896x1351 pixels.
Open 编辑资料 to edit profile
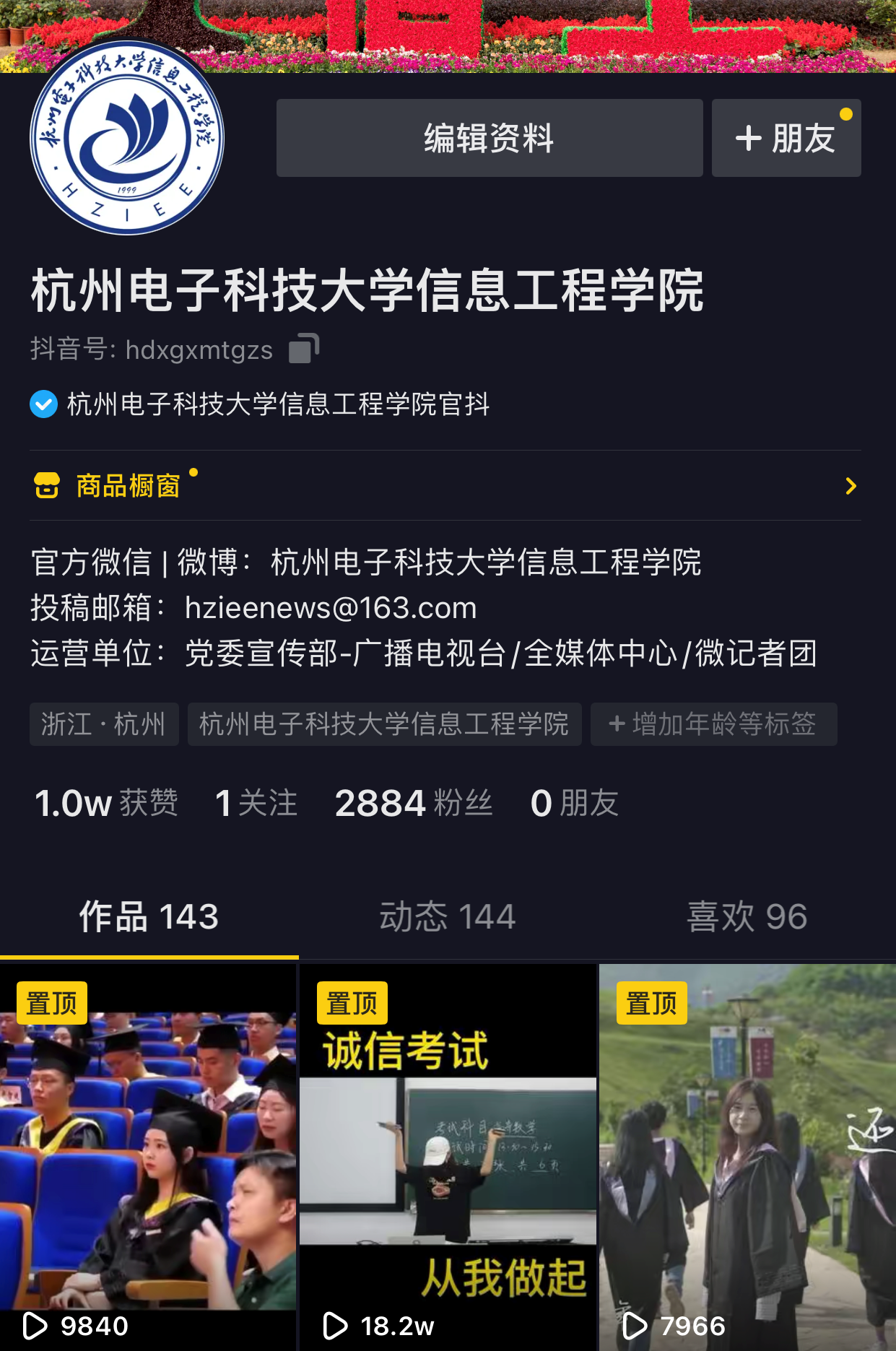(x=489, y=138)
